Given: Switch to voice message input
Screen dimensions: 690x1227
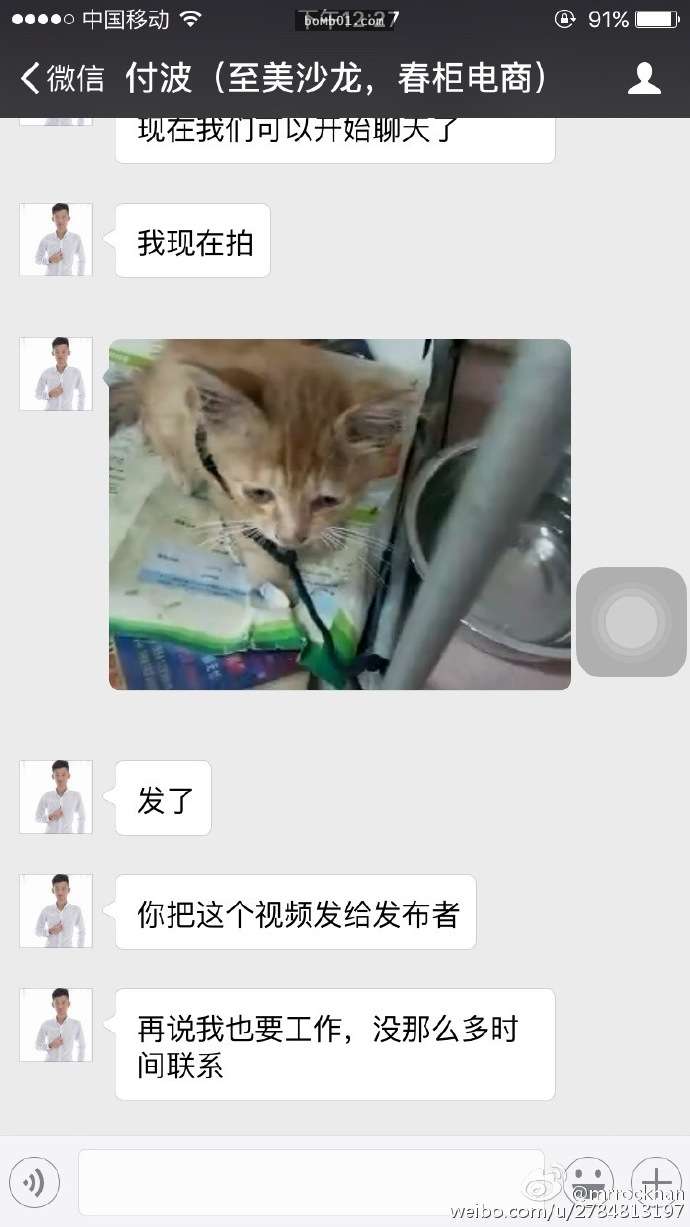Looking at the screenshot, I should [x=35, y=1183].
